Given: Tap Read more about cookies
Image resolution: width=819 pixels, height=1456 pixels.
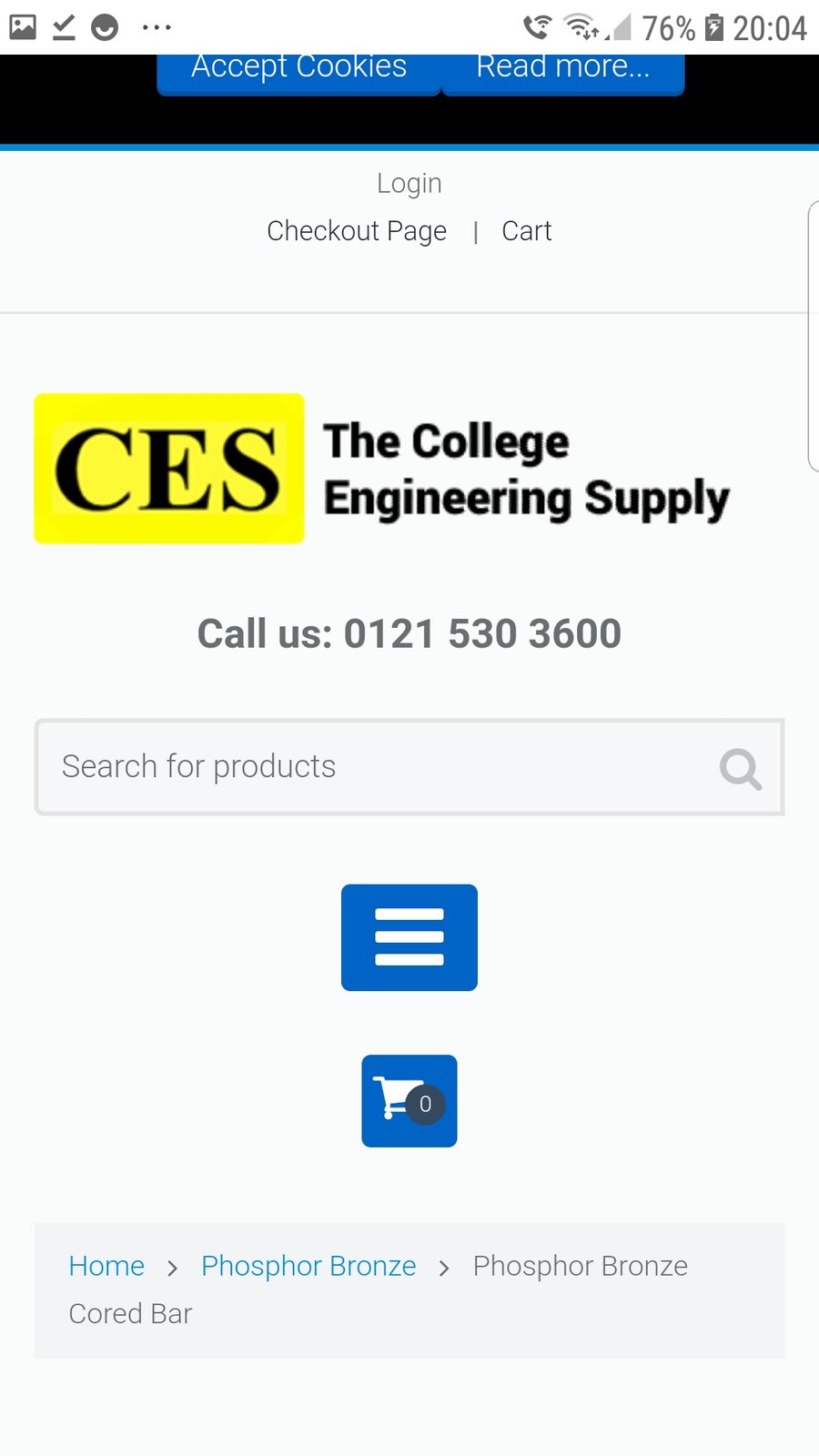Looking at the screenshot, I should [x=562, y=71].
